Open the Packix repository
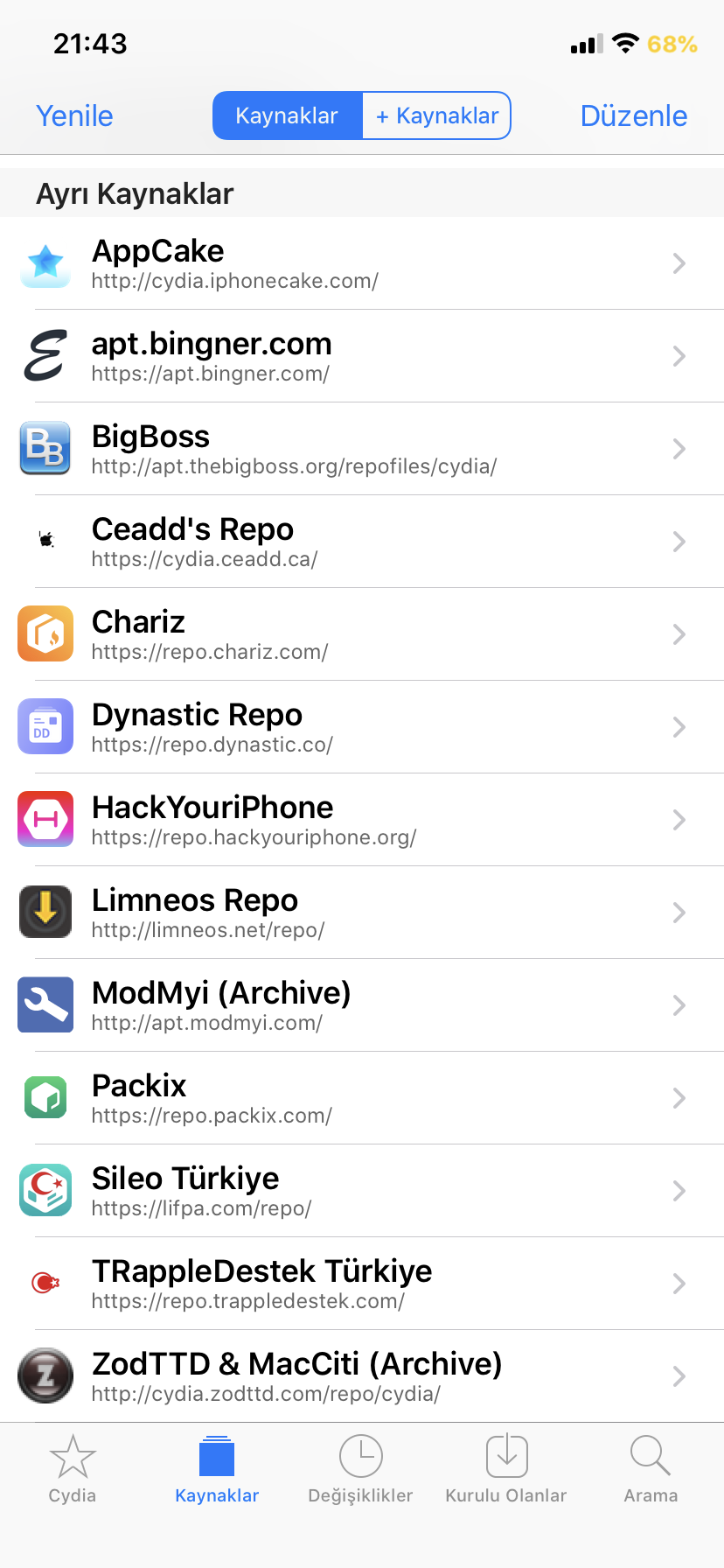Viewport: 724px width, 1568px height. click(362, 1098)
